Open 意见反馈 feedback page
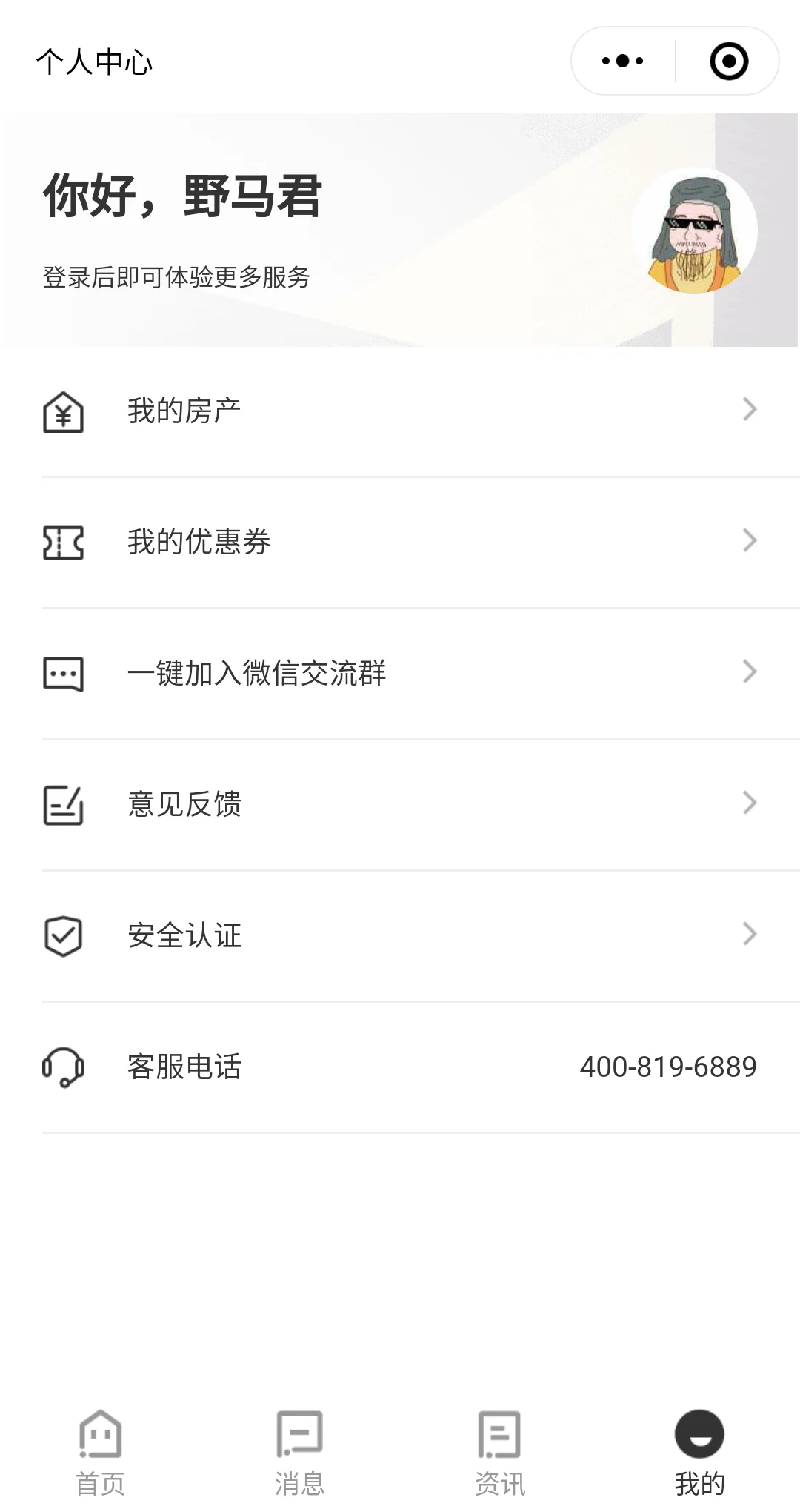800x1512 pixels. [x=400, y=804]
